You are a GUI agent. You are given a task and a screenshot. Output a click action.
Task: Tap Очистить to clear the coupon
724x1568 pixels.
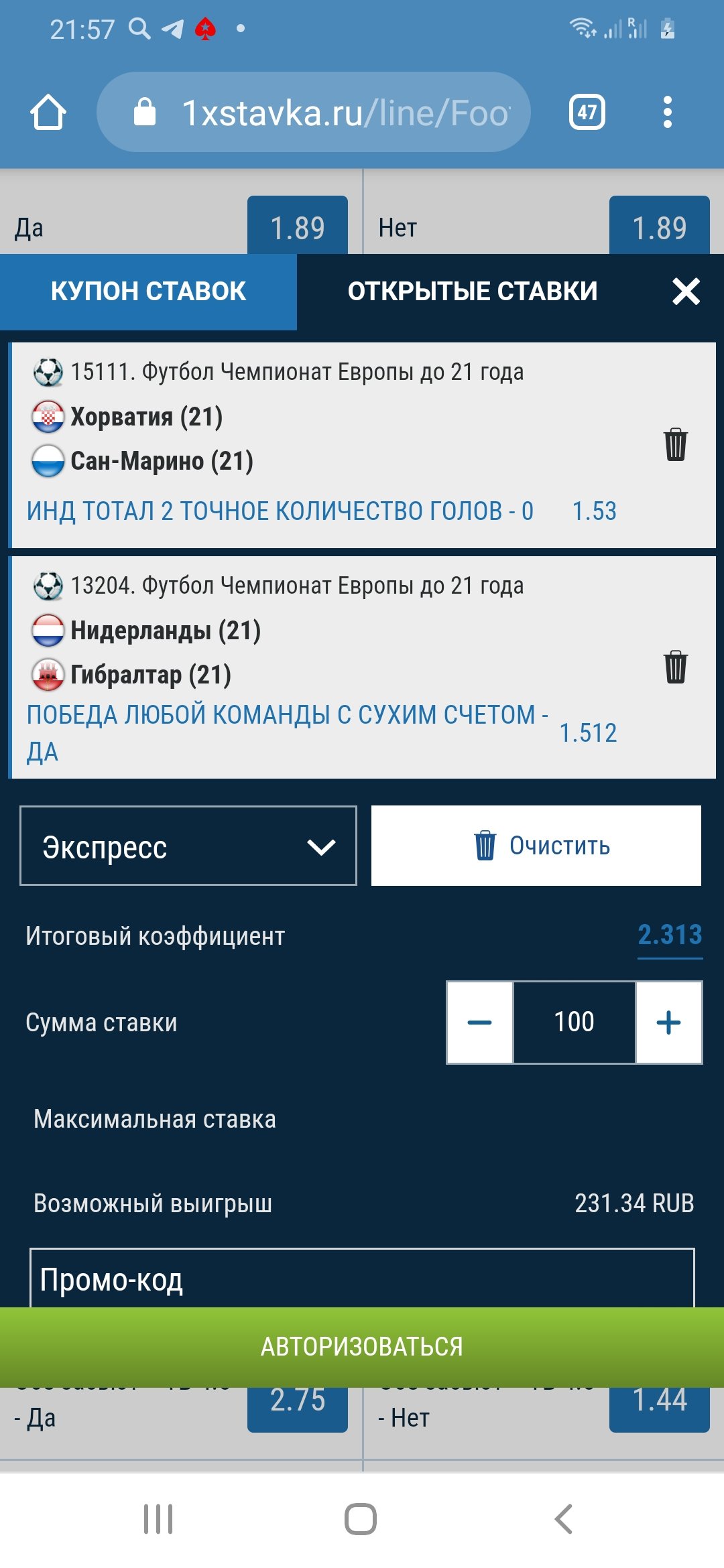tap(536, 846)
